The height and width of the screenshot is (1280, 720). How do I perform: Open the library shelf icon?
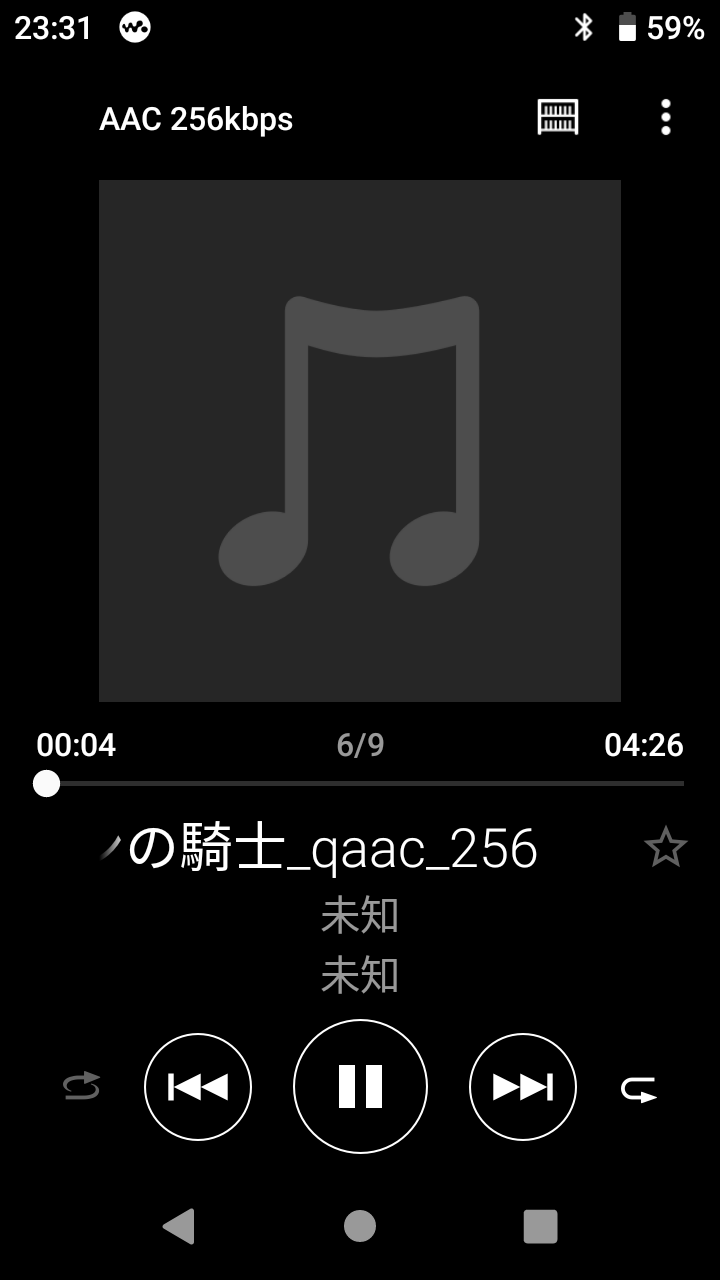558,118
